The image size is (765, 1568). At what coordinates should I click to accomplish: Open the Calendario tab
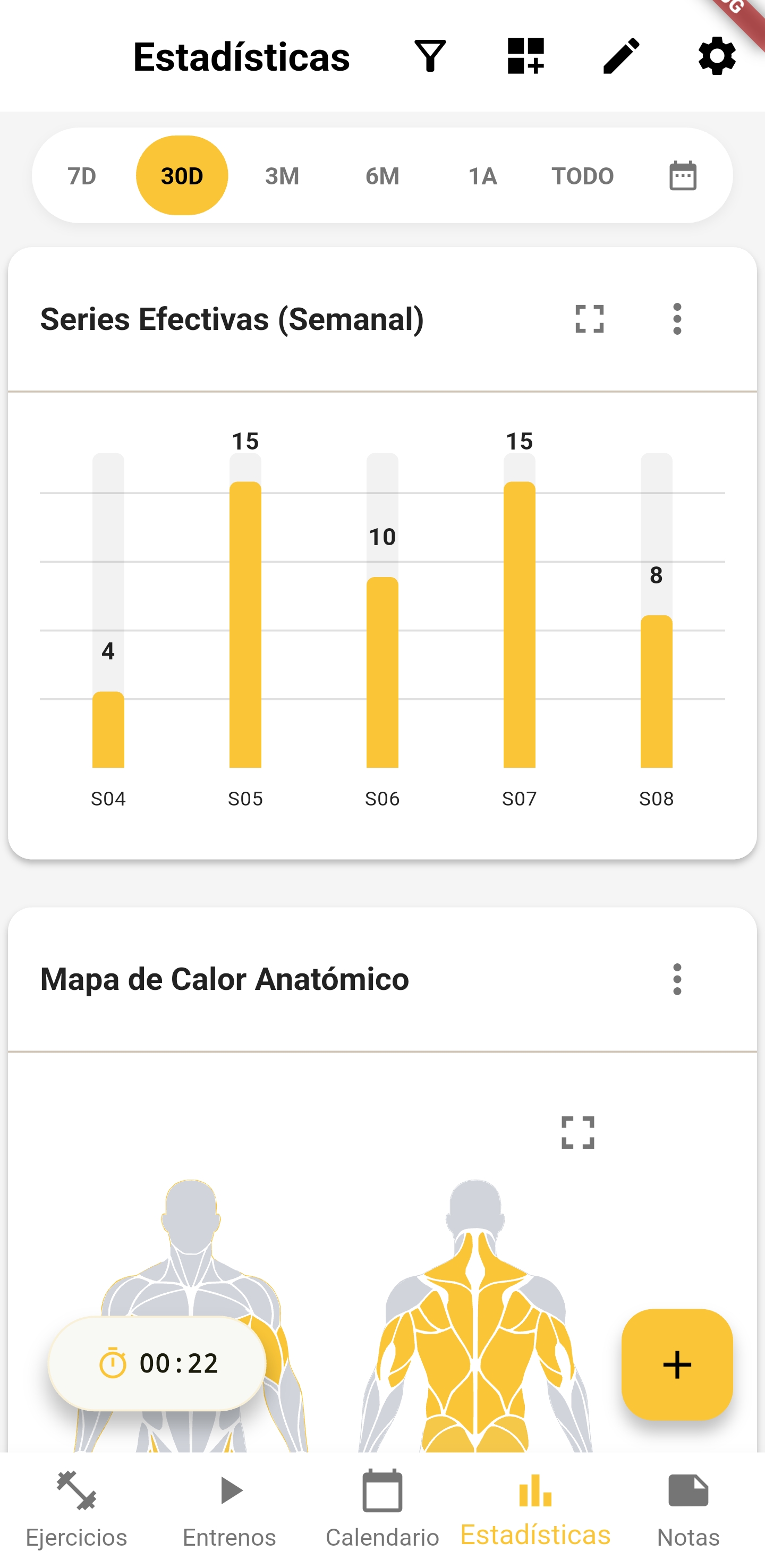click(382, 1510)
